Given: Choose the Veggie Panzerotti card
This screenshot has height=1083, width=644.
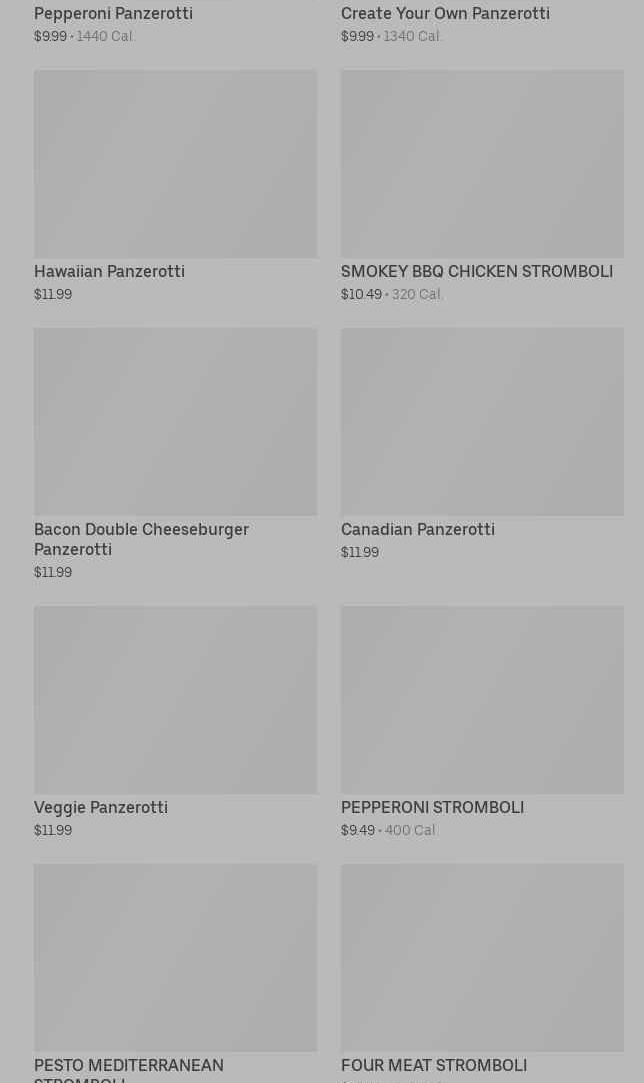Looking at the screenshot, I should pos(176,722).
